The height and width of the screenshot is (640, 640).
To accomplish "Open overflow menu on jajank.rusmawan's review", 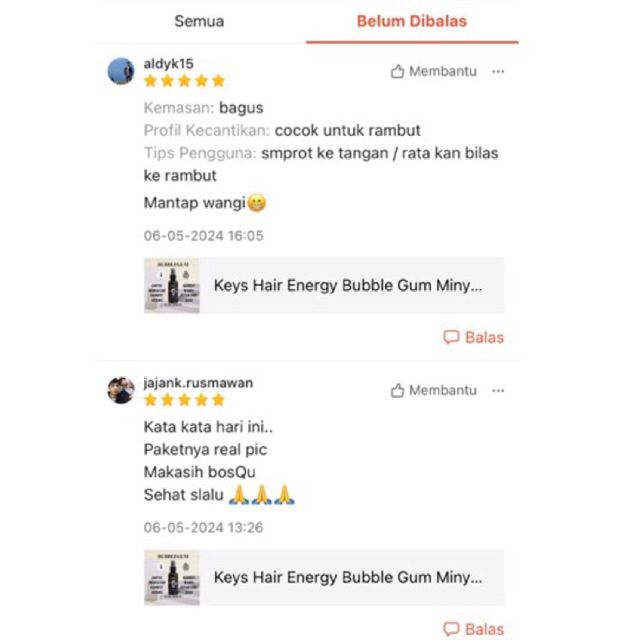I will click(x=498, y=390).
